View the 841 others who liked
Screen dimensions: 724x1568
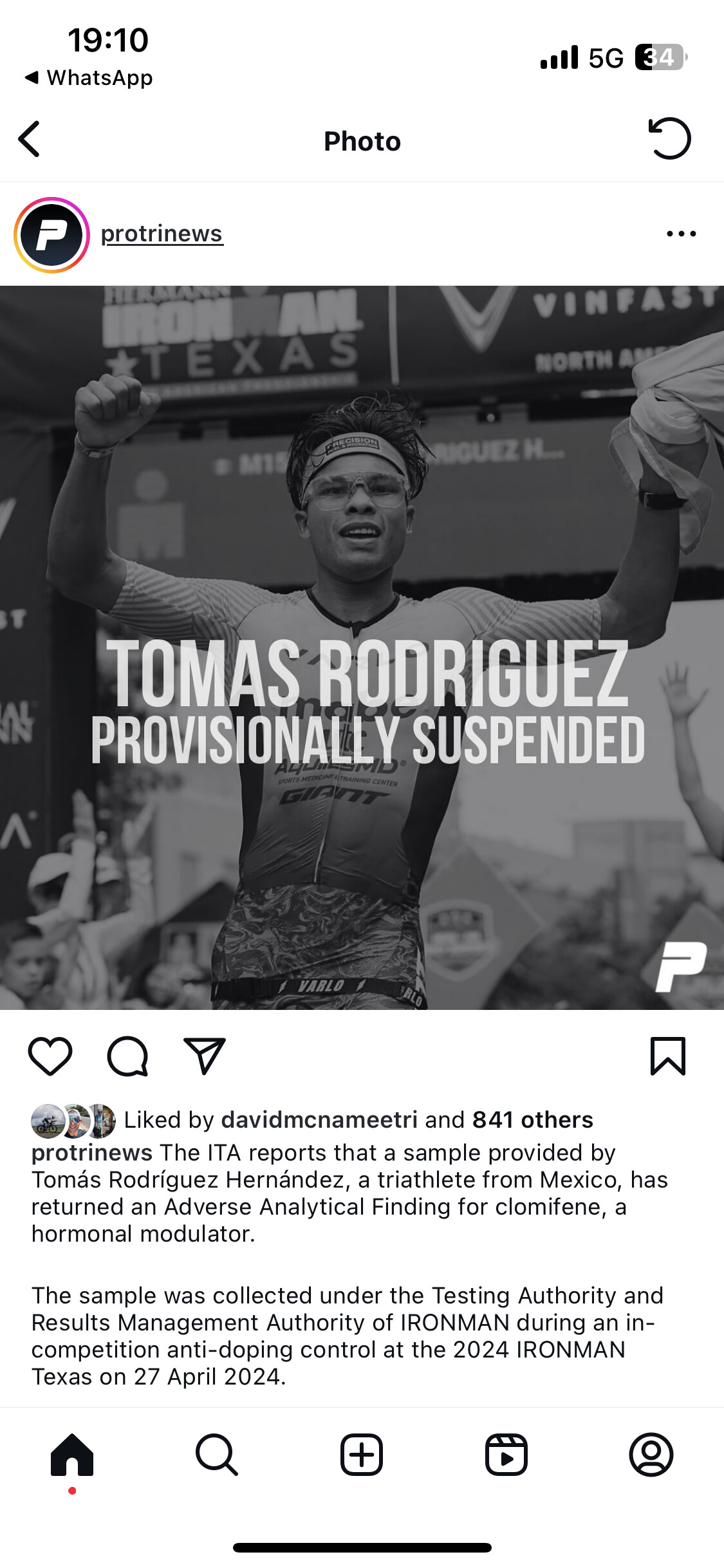pyautogui.click(x=532, y=1120)
